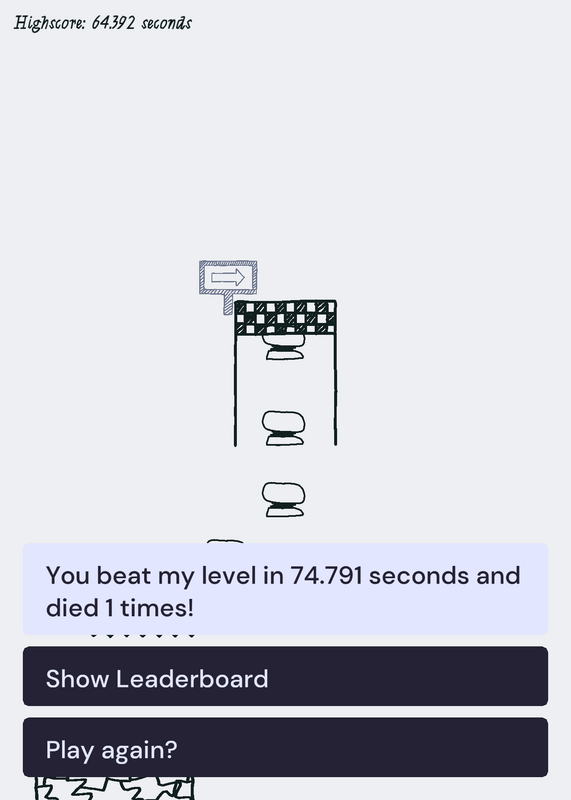Tap Play again? to restart the level
The image size is (571, 800).
[x=285, y=747]
